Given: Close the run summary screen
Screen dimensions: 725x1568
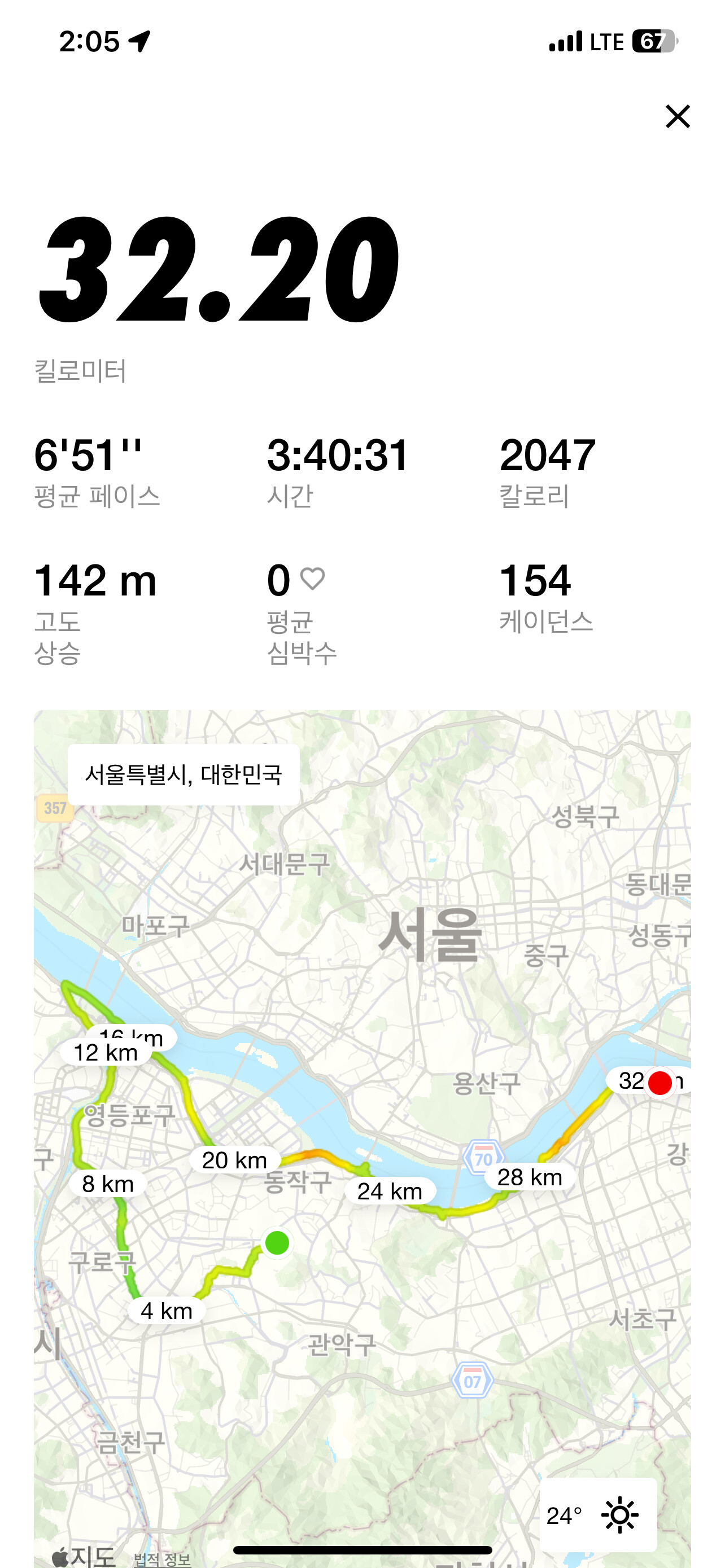Looking at the screenshot, I should pos(678,116).
